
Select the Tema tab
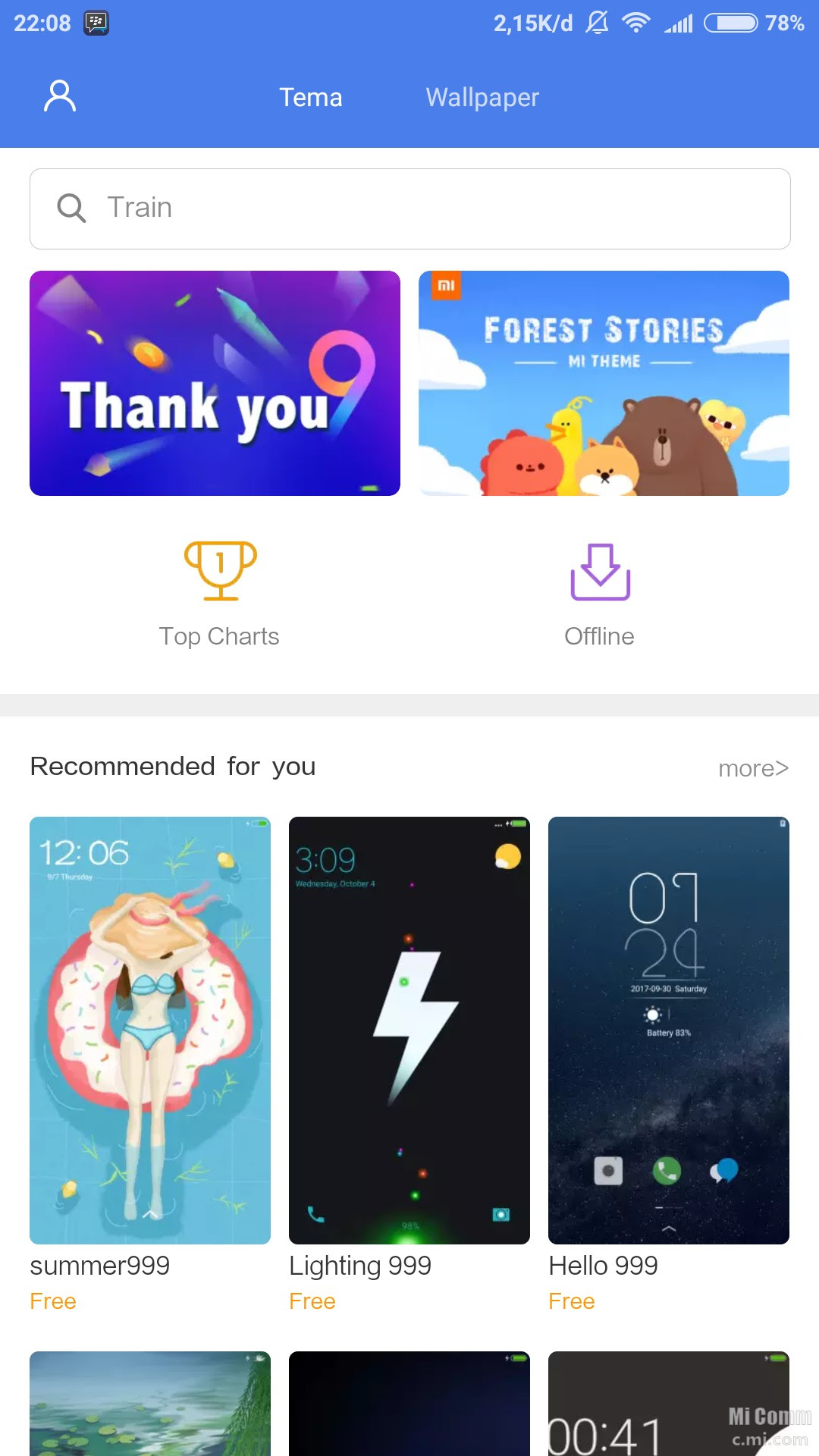click(310, 97)
